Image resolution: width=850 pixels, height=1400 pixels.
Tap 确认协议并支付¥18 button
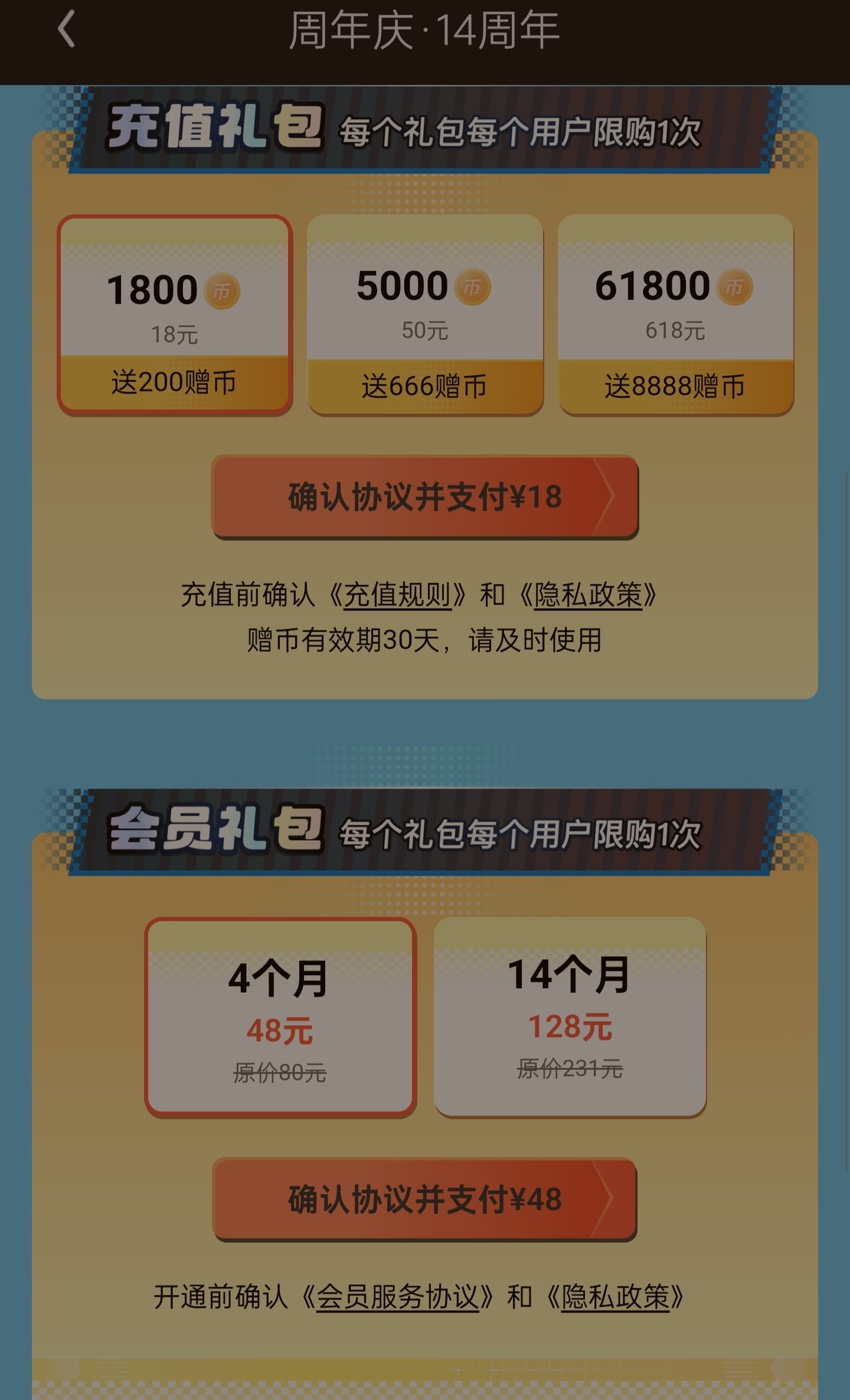click(425, 497)
